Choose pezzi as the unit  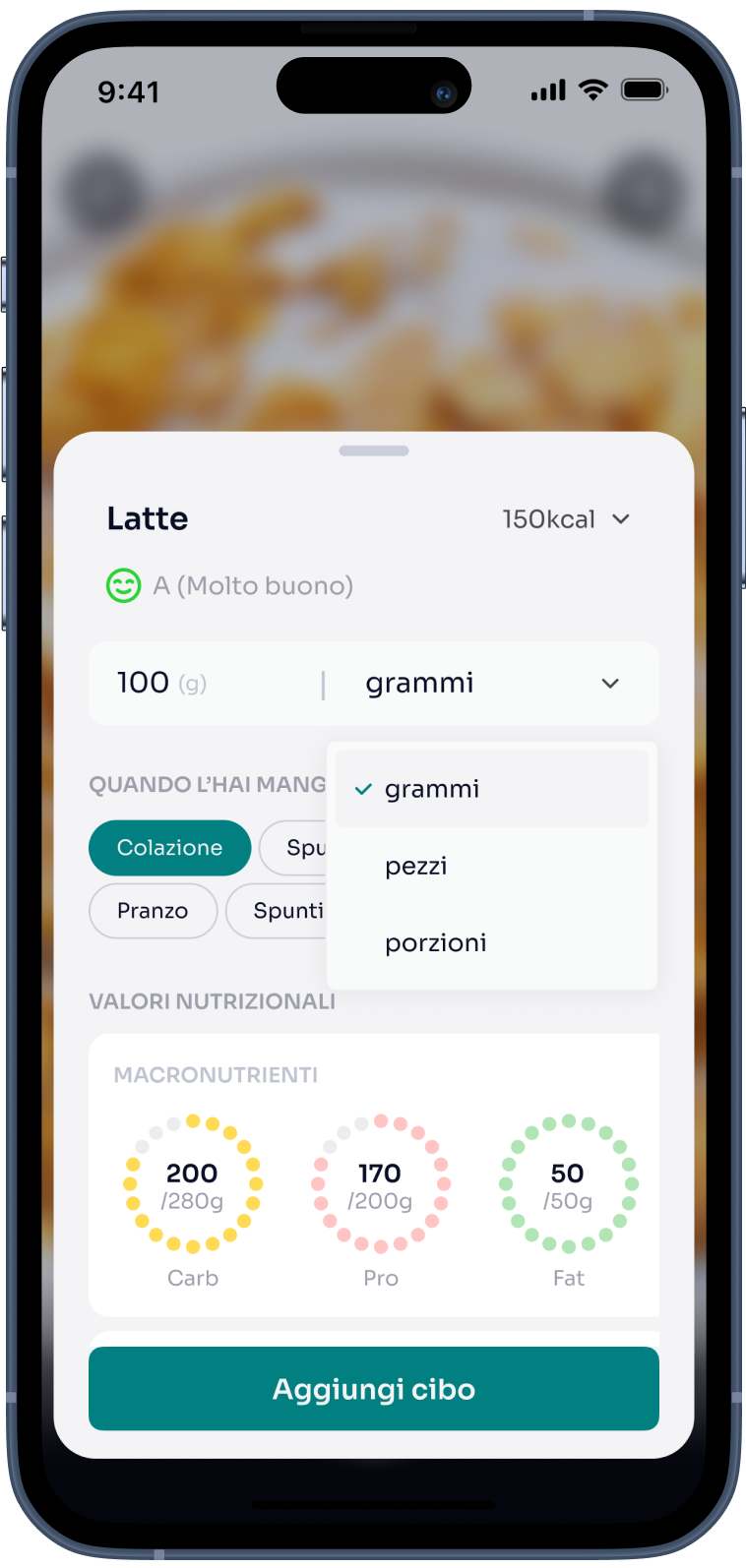coord(416,866)
